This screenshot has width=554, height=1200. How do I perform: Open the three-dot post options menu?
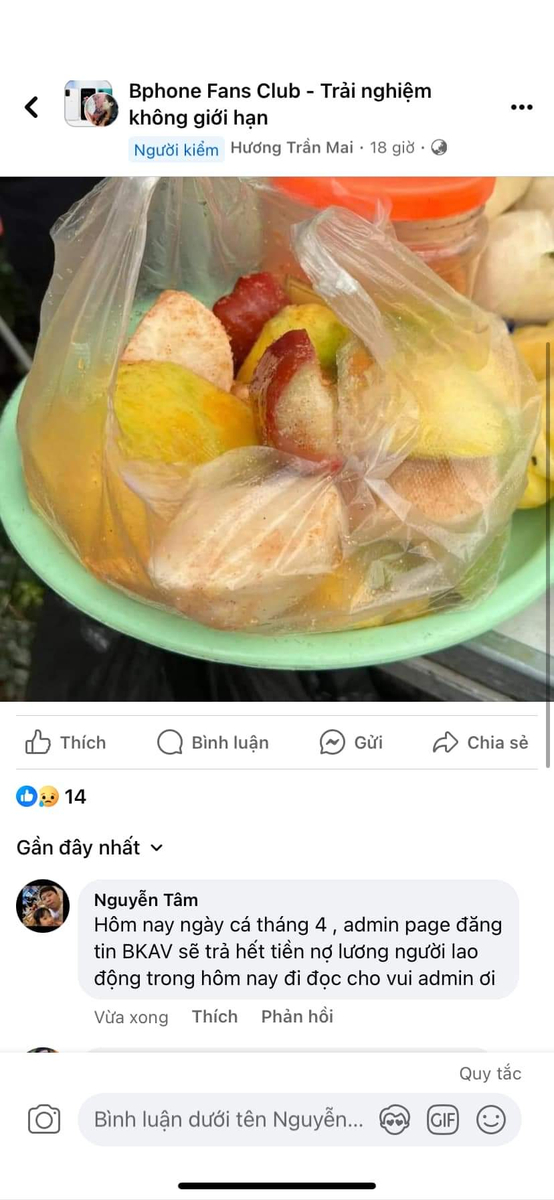point(521,107)
